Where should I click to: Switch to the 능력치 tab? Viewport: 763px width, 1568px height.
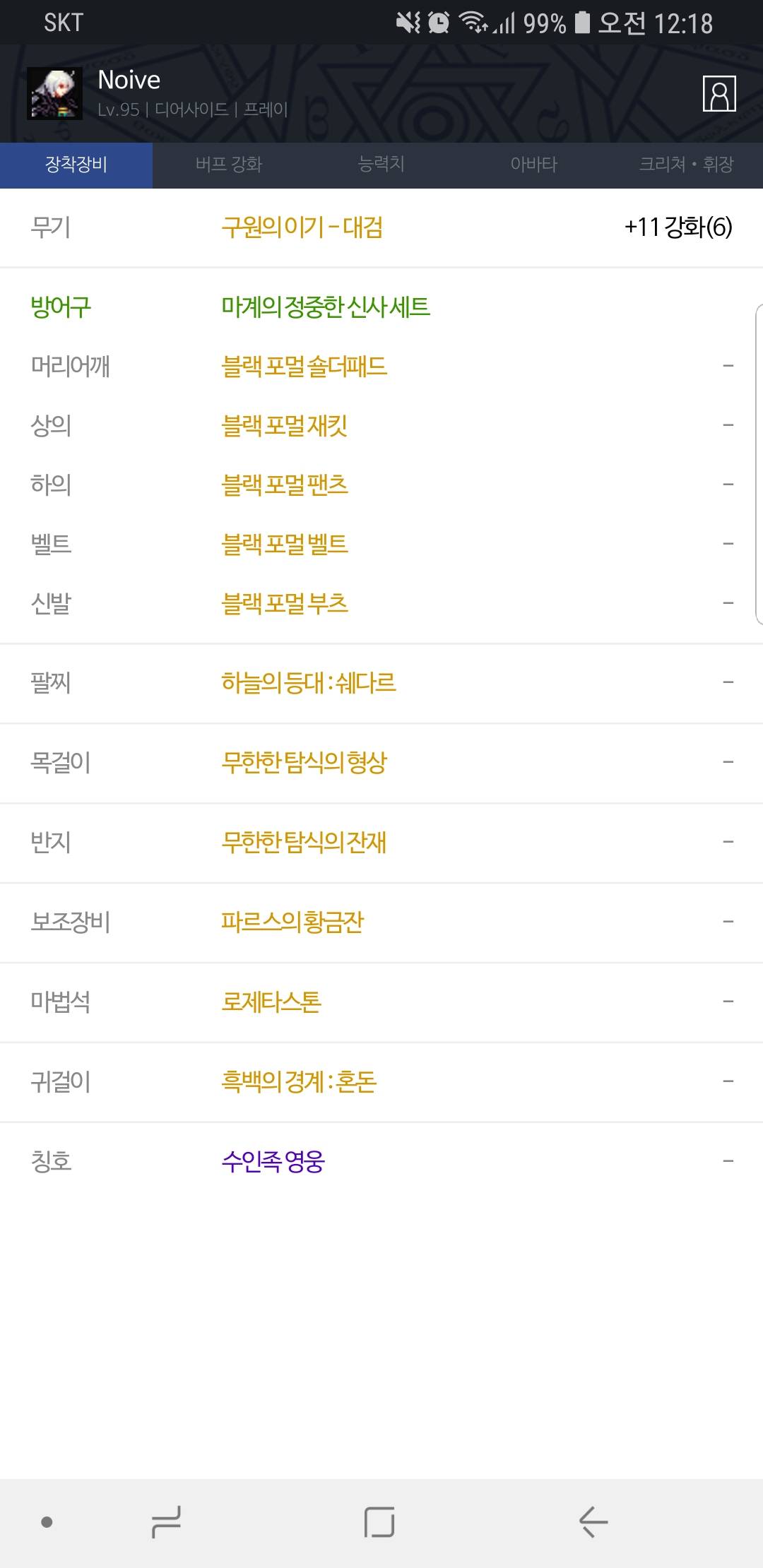pos(381,165)
